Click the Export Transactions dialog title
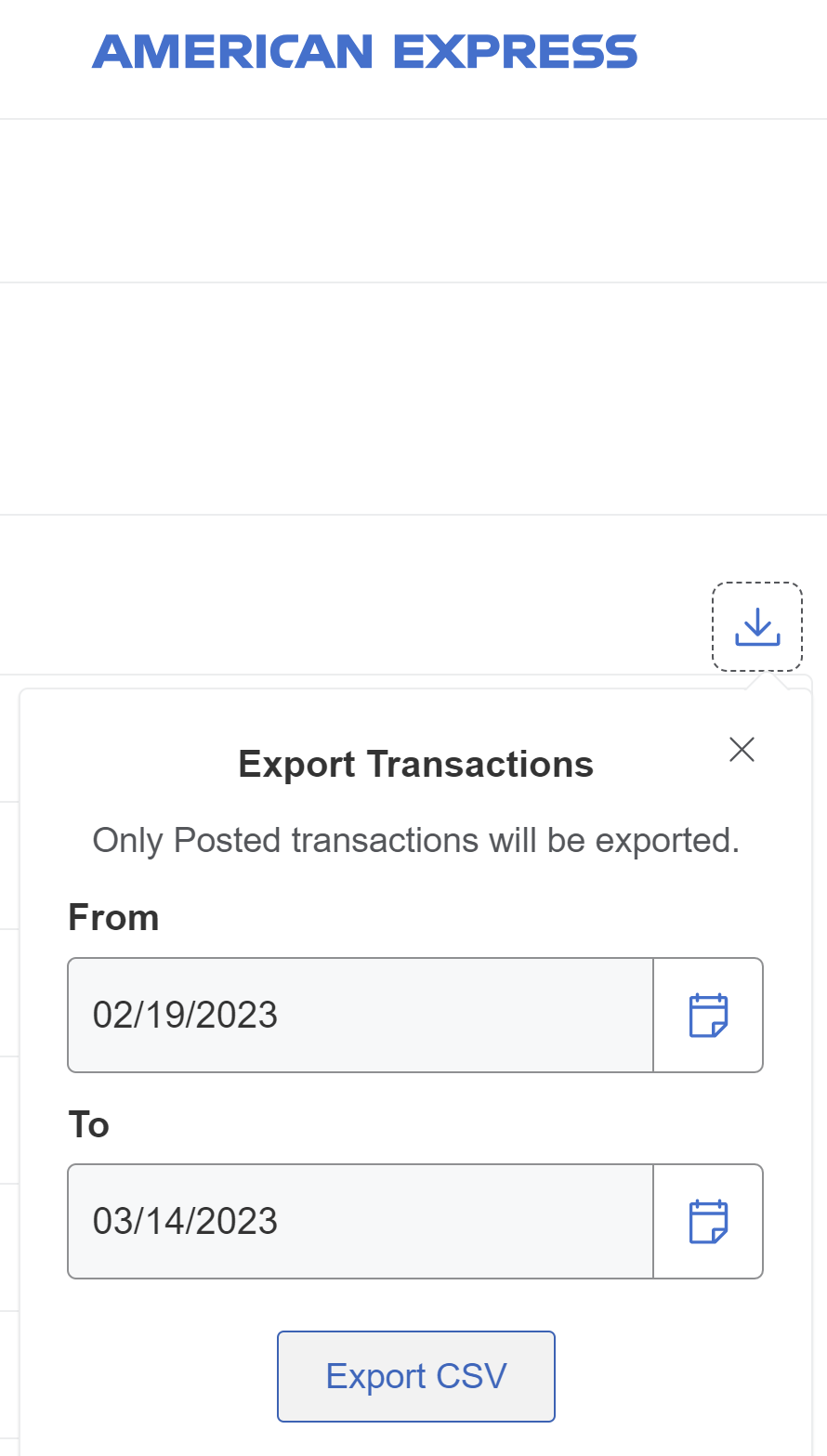The image size is (827, 1456). pos(415,763)
